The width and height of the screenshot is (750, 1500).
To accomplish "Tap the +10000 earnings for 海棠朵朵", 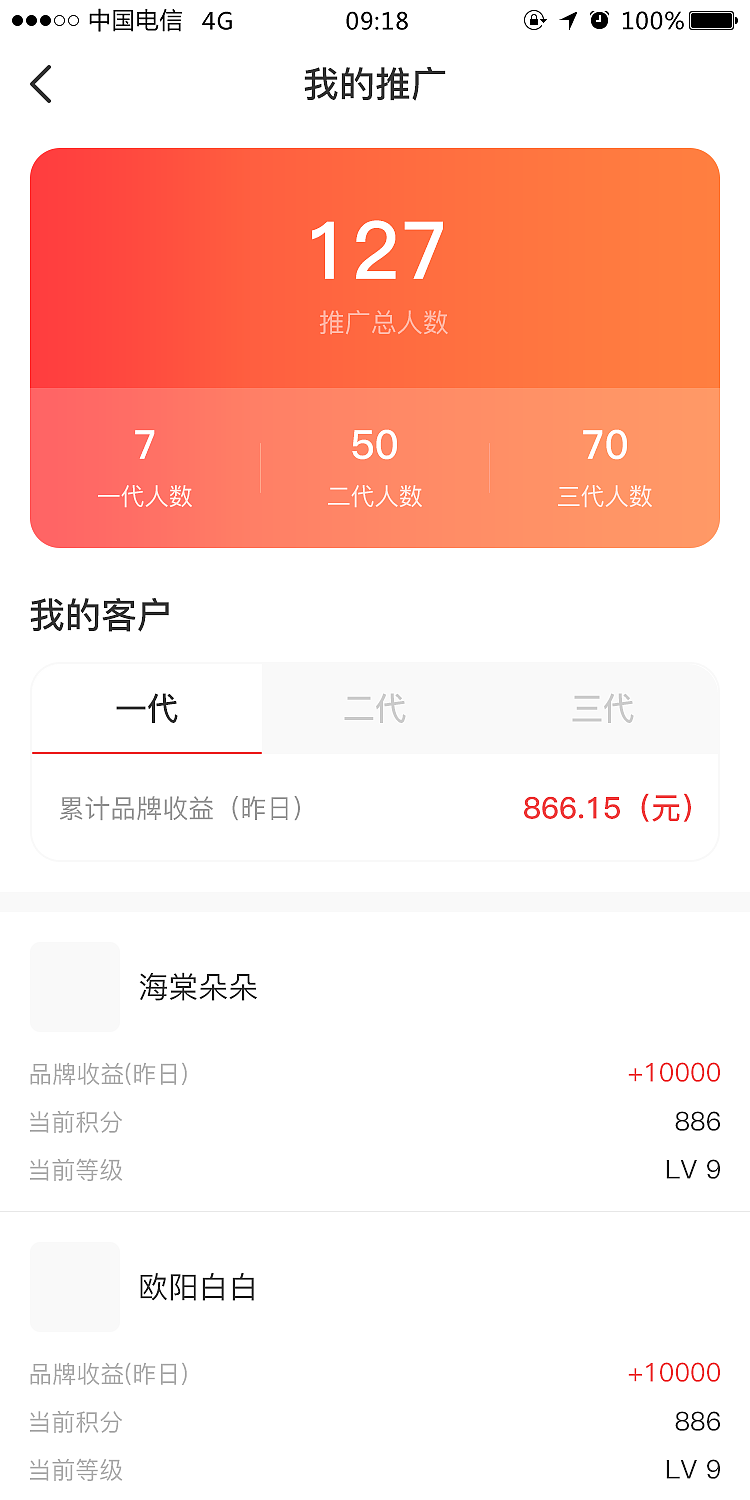I will pos(674,1072).
